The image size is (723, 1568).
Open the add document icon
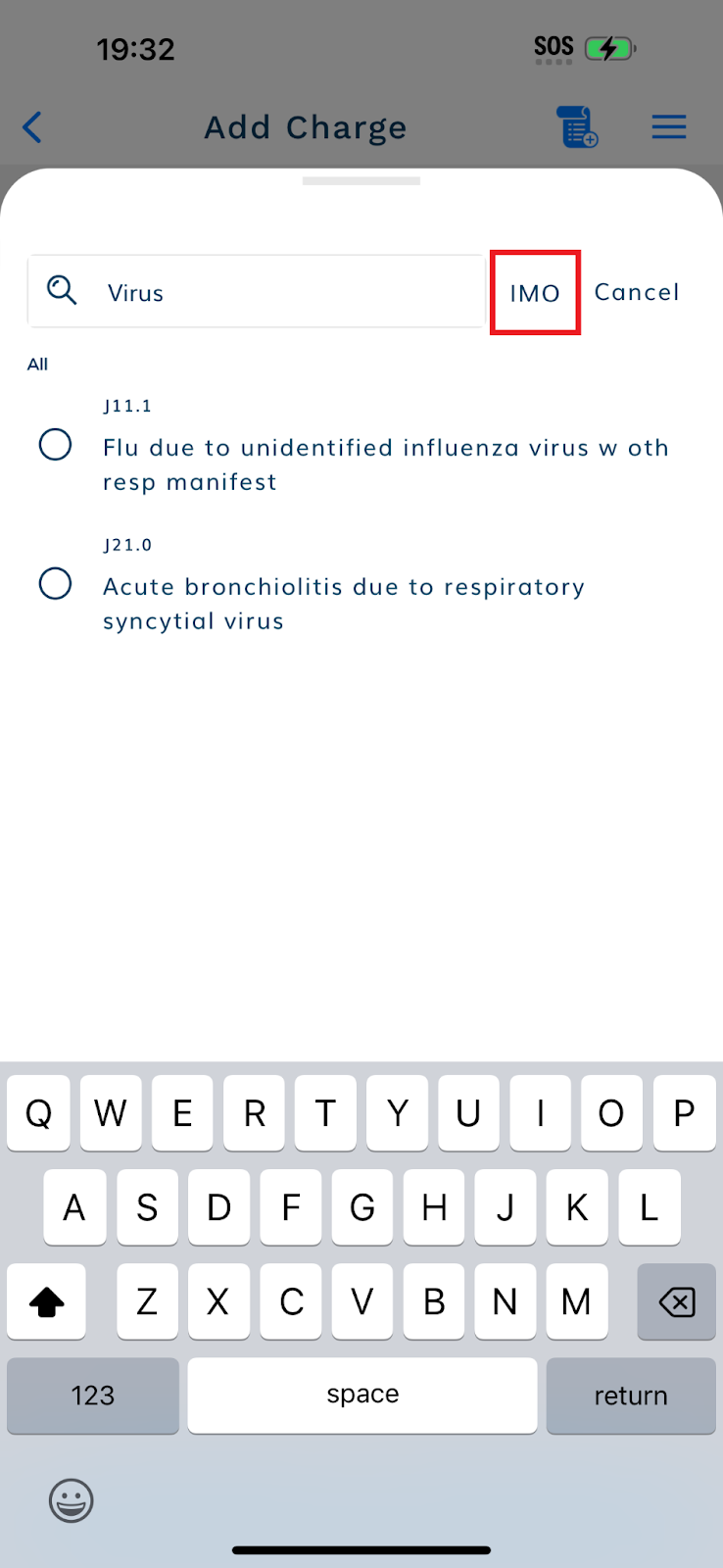(577, 127)
